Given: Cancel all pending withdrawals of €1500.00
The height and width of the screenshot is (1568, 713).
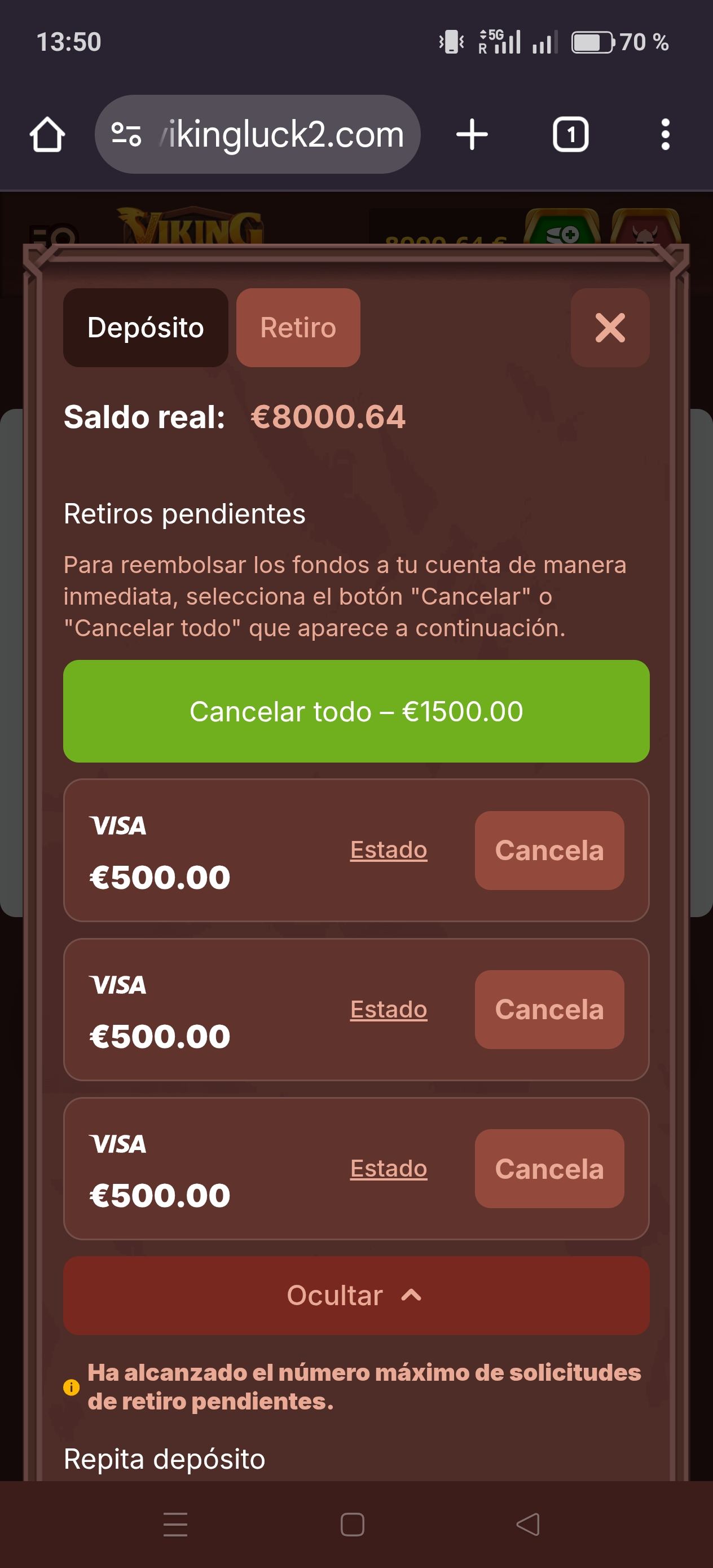Looking at the screenshot, I should pos(356,711).
